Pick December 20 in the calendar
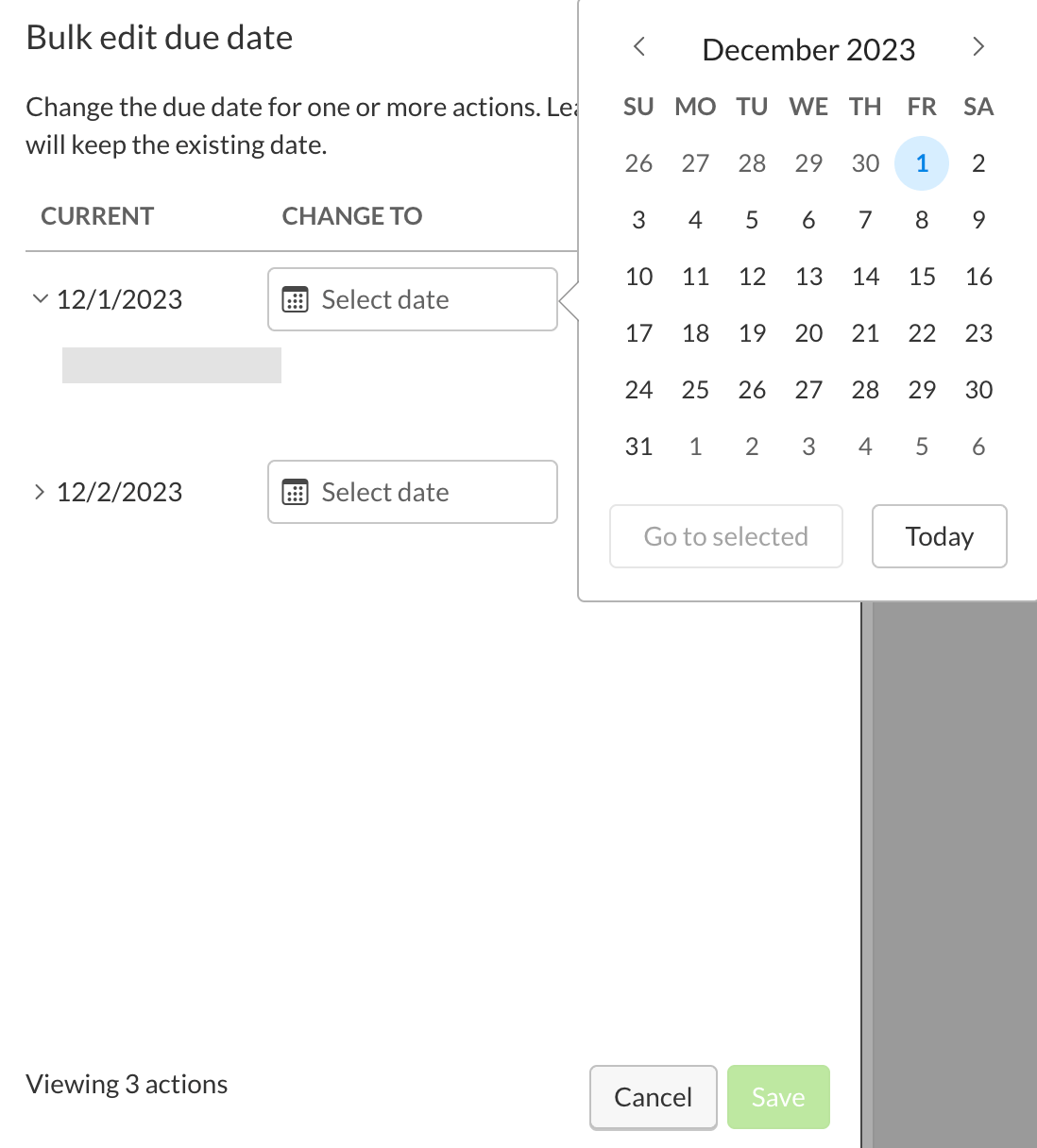 (x=808, y=333)
